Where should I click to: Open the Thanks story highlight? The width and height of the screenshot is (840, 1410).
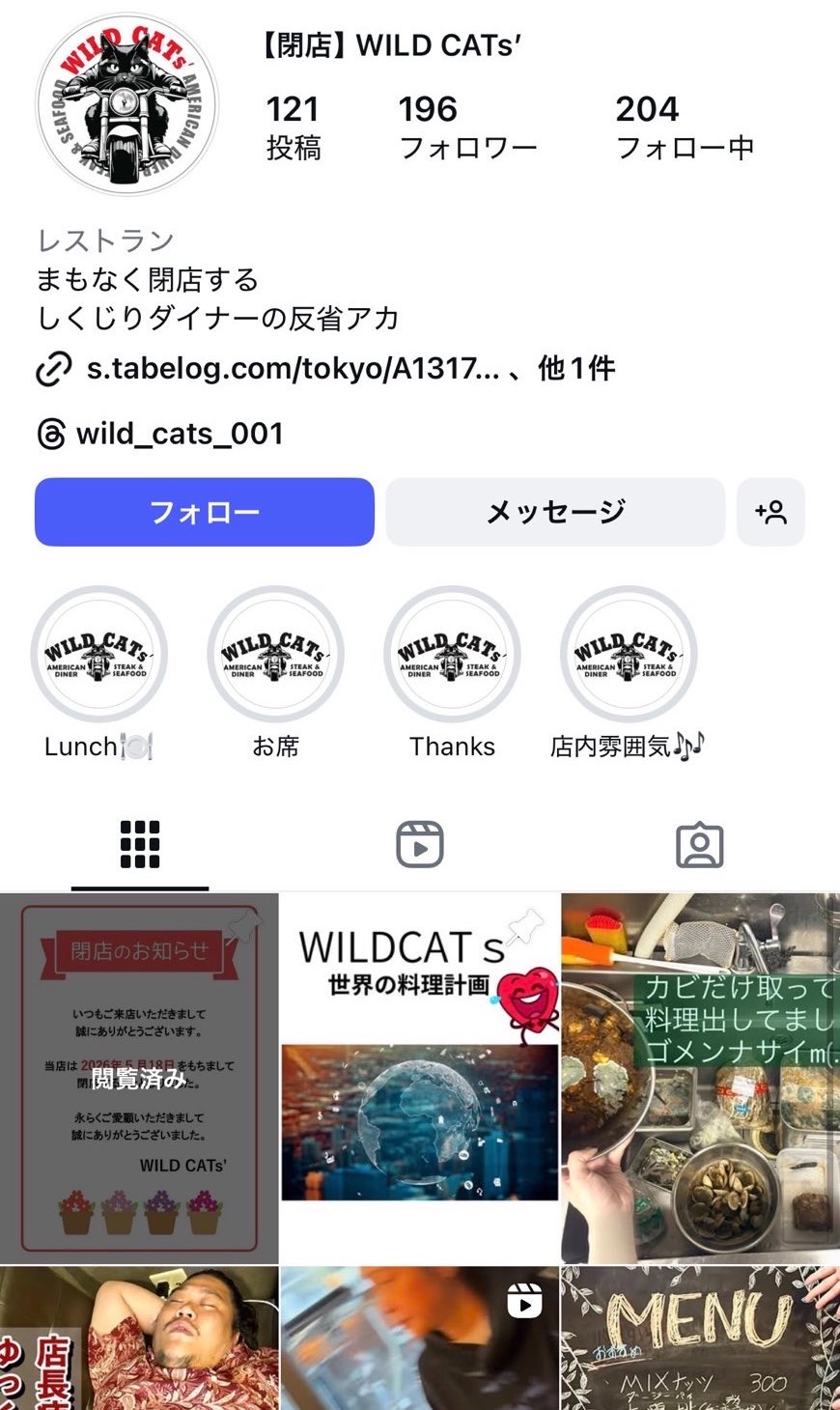452,654
